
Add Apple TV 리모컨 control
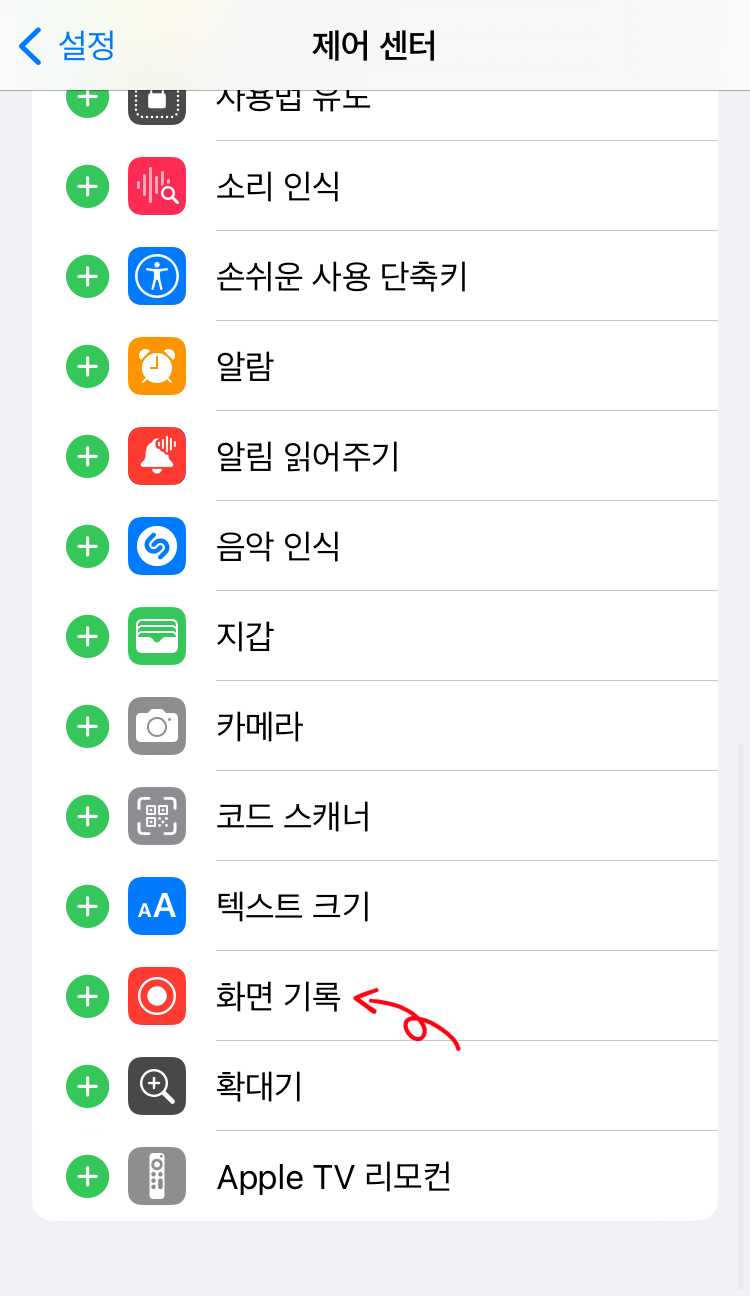(88, 1176)
